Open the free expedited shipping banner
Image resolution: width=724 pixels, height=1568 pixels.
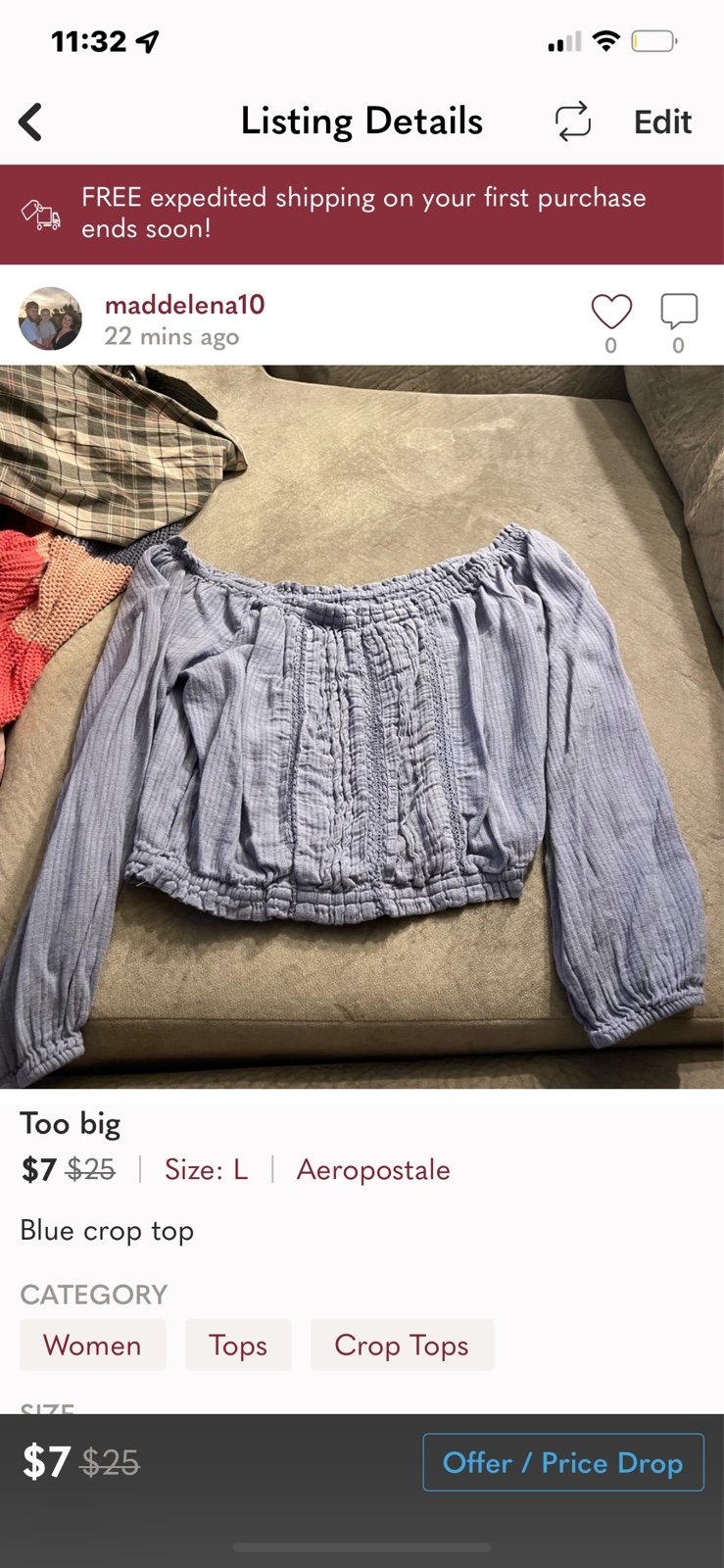(362, 214)
